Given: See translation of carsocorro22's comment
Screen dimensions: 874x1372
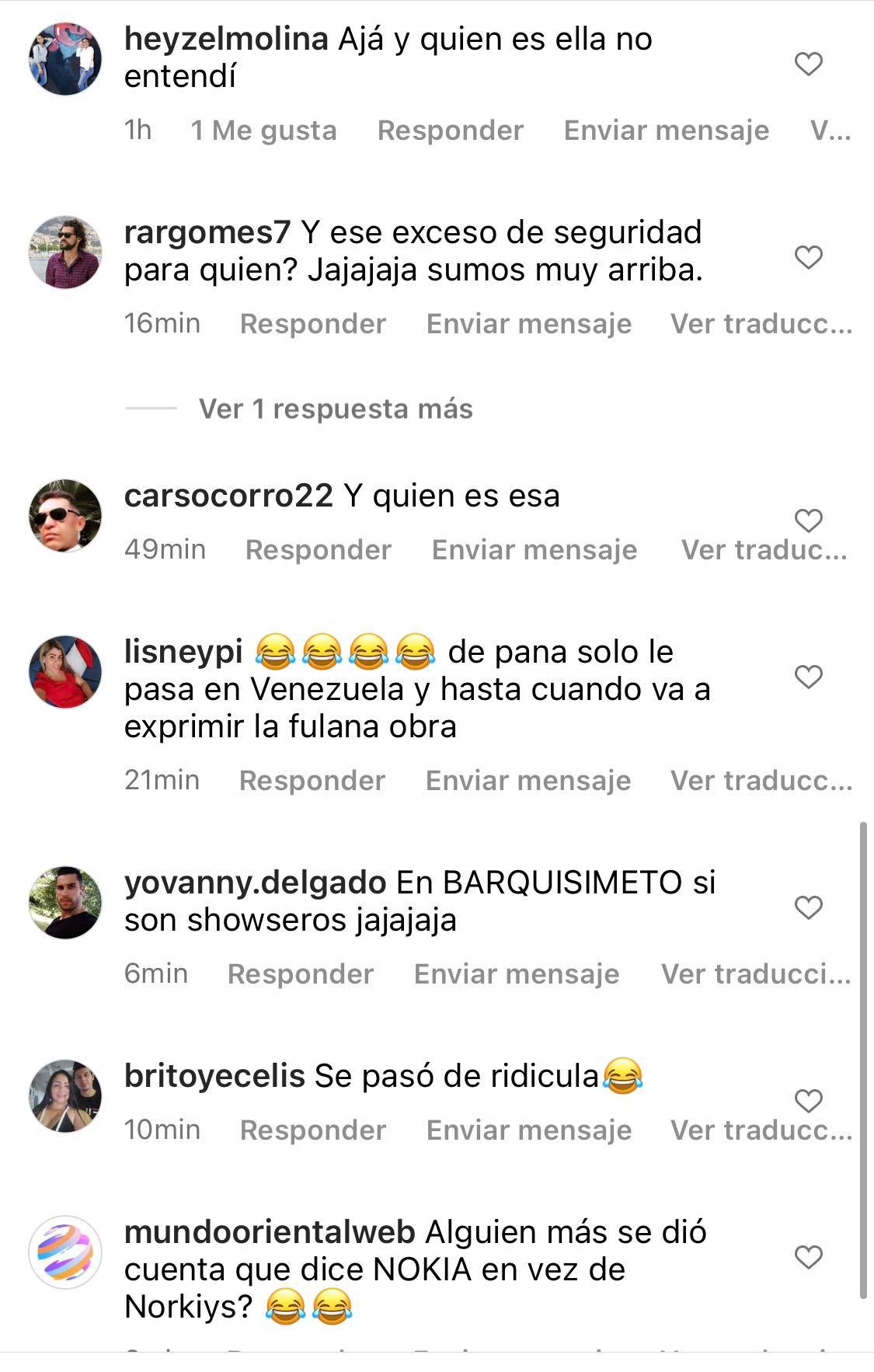Looking at the screenshot, I should [764, 550].
